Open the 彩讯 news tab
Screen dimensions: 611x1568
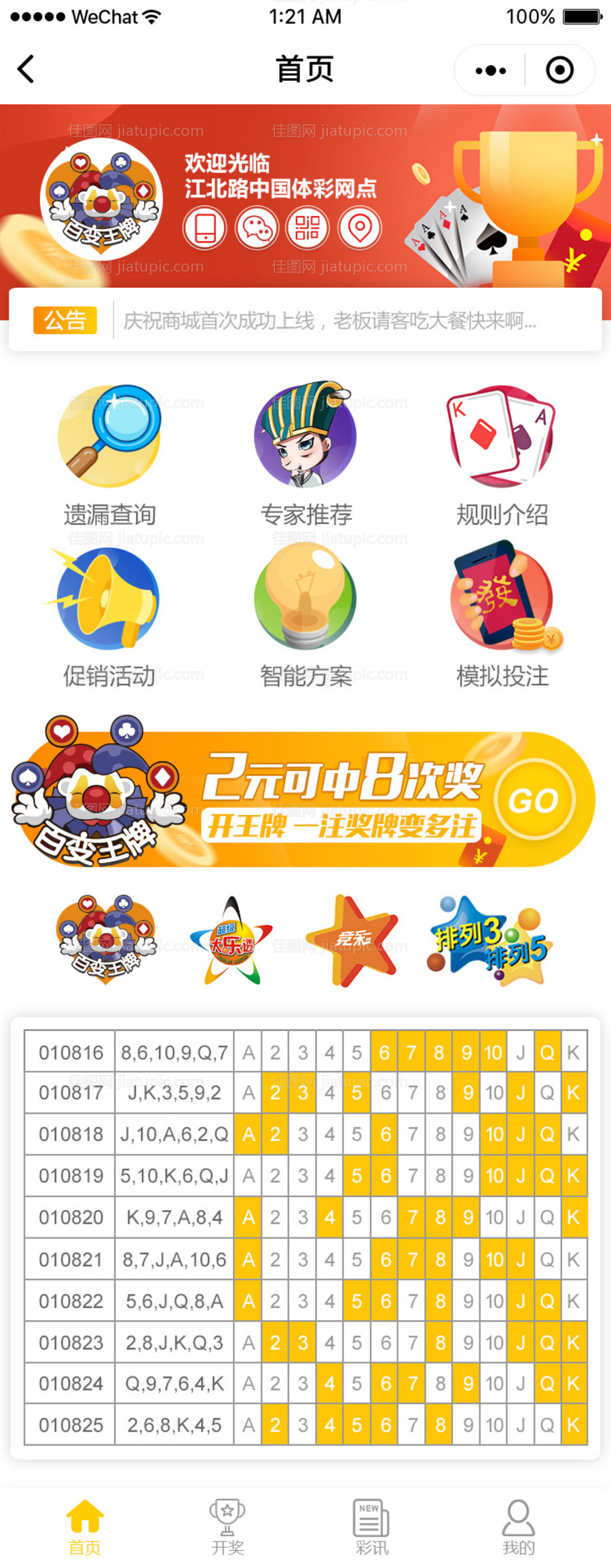(373, 1521)
